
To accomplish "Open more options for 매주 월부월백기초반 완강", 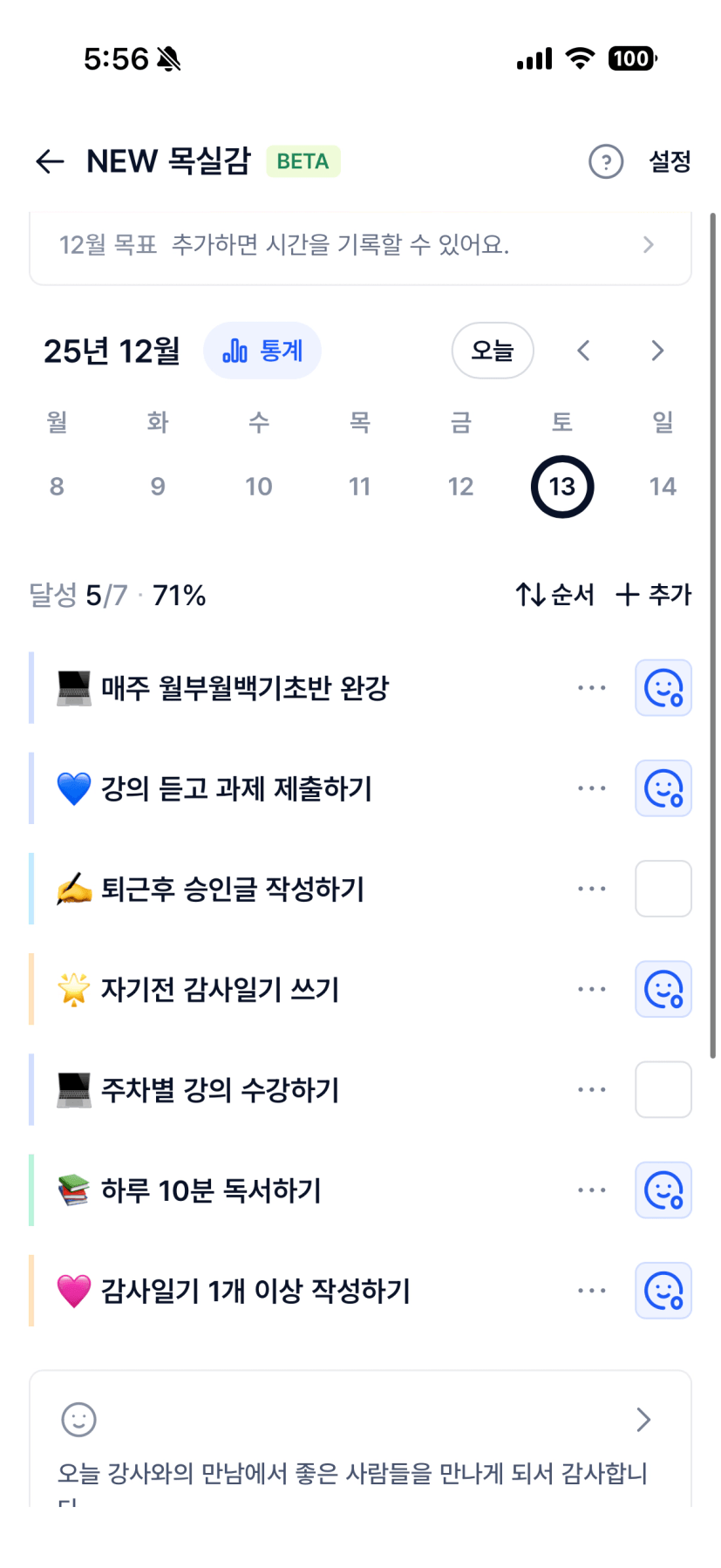I will click(591, 688).
